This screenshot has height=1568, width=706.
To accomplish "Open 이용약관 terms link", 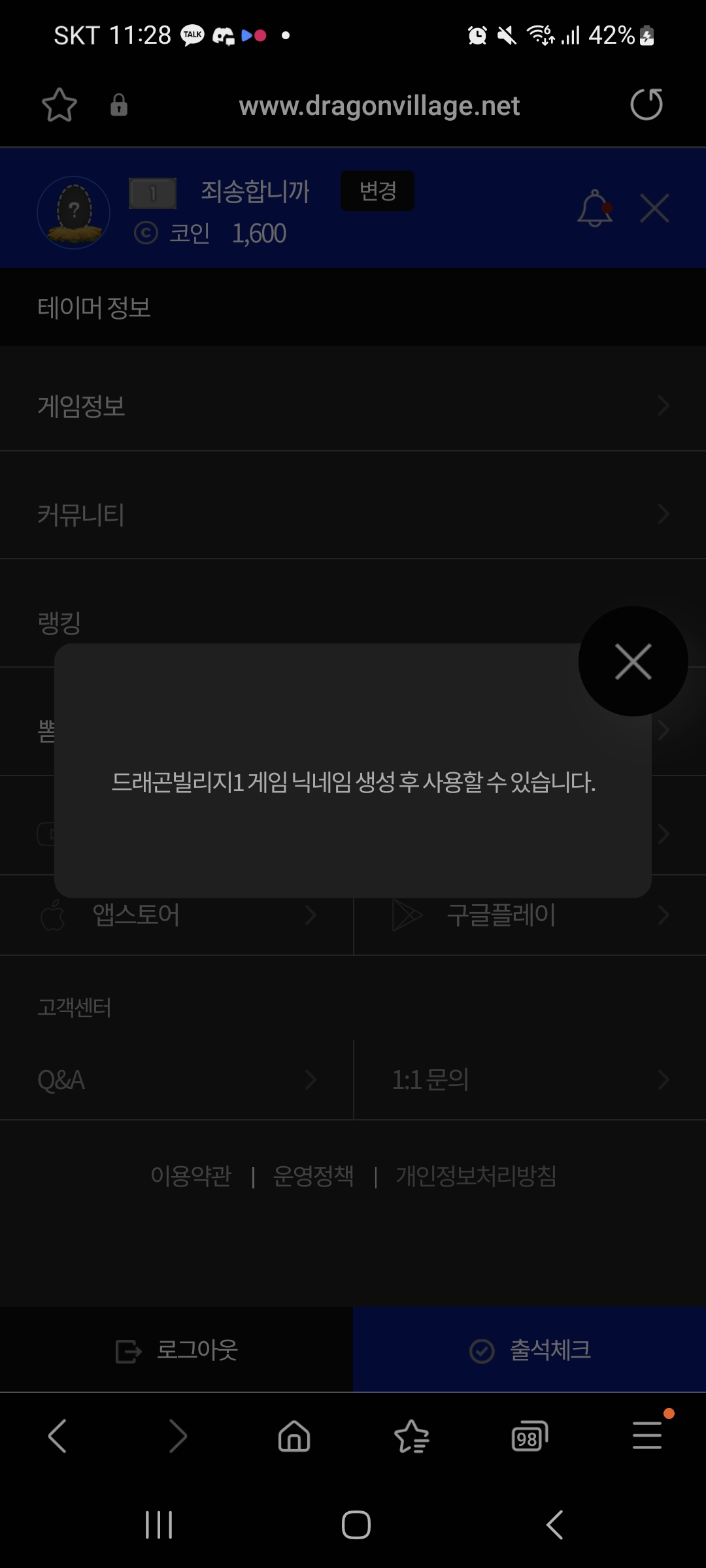I will coord(191,1176).
